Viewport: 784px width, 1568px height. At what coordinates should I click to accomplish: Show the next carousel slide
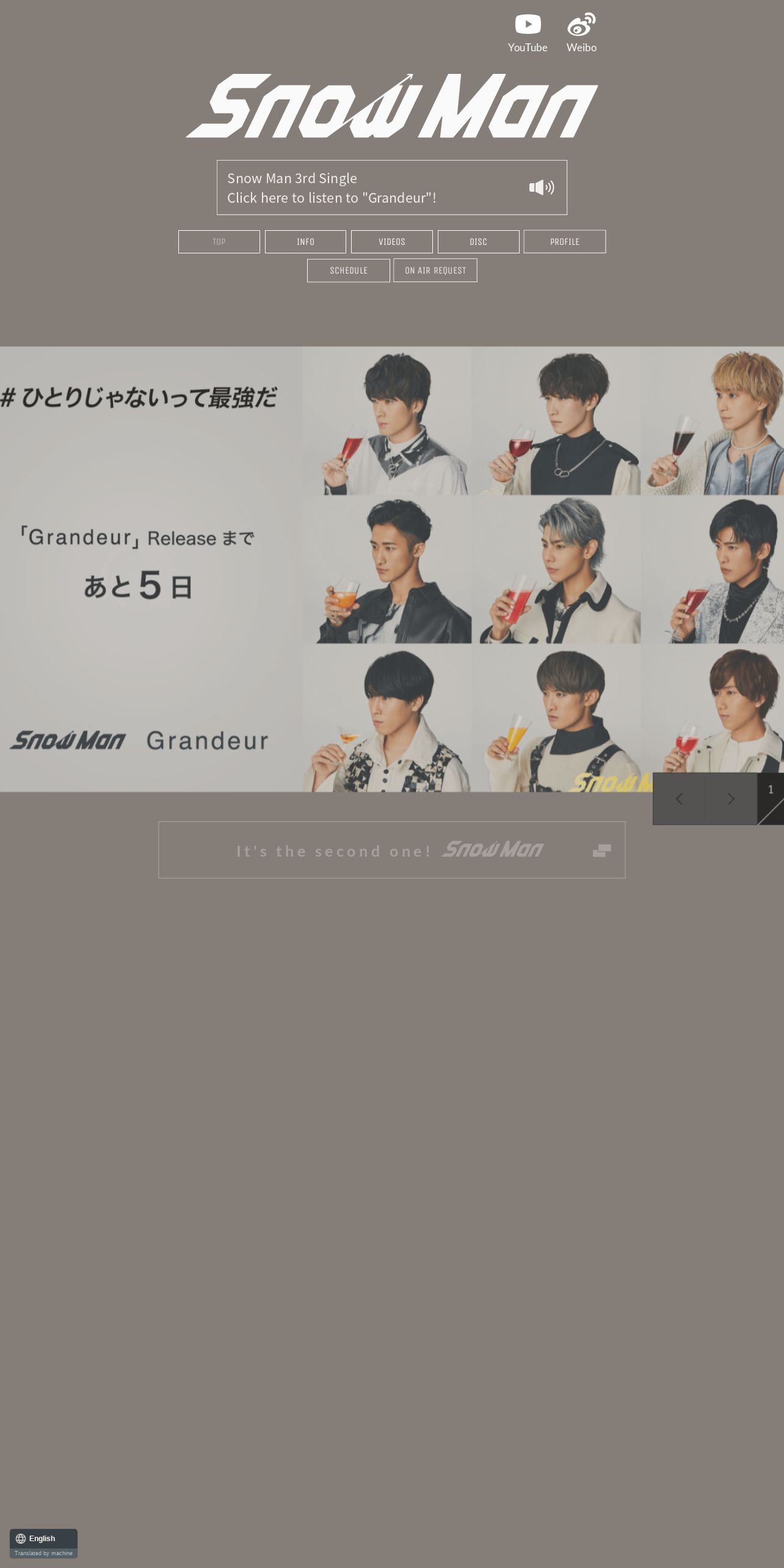(x=731, y=799)
